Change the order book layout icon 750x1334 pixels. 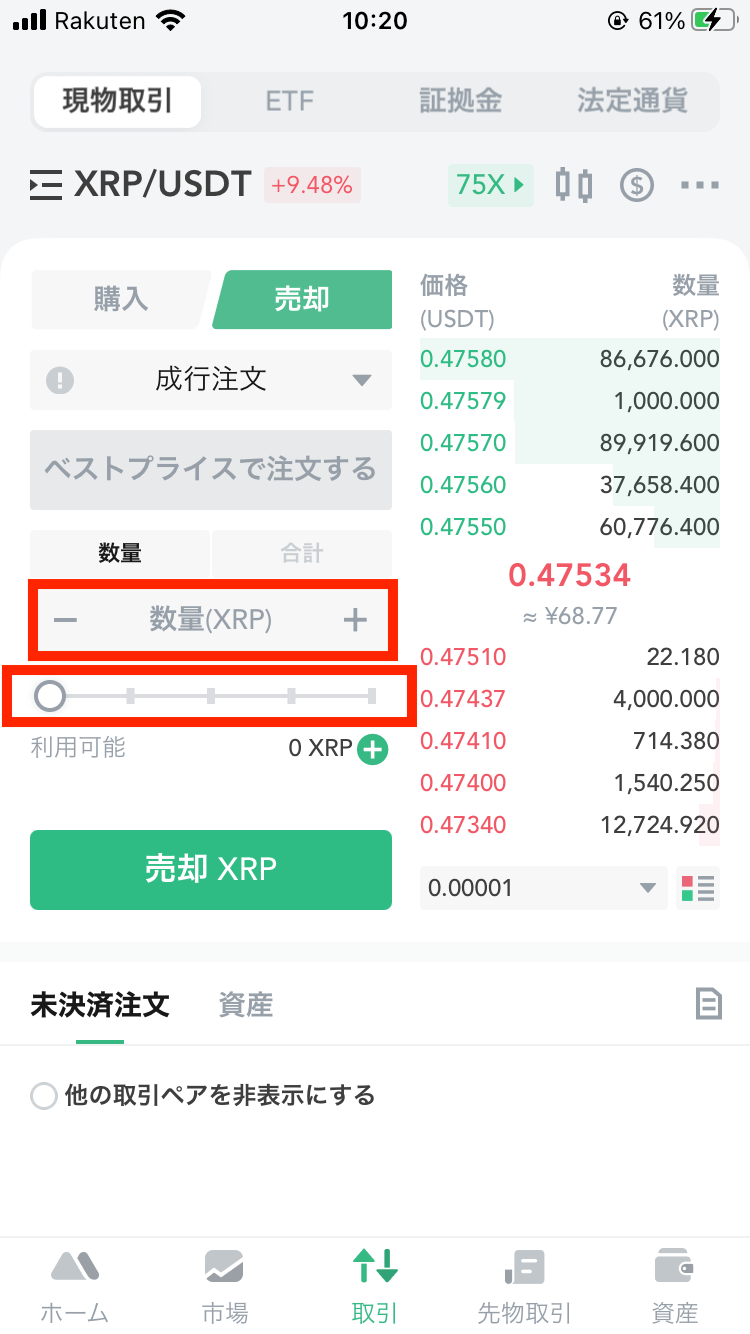coord(698,888)
